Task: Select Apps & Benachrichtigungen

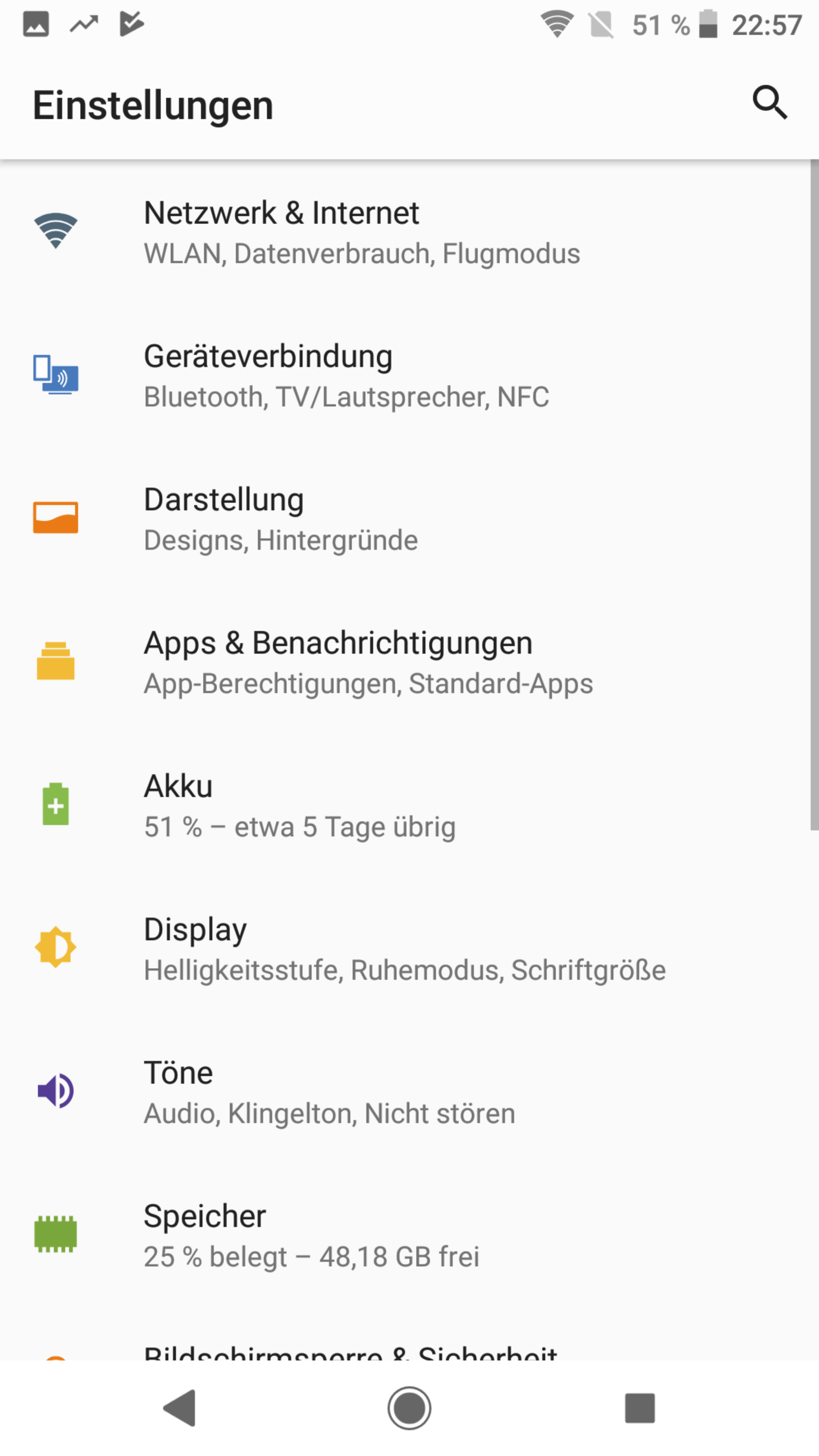Action: (x=367, y=662)
